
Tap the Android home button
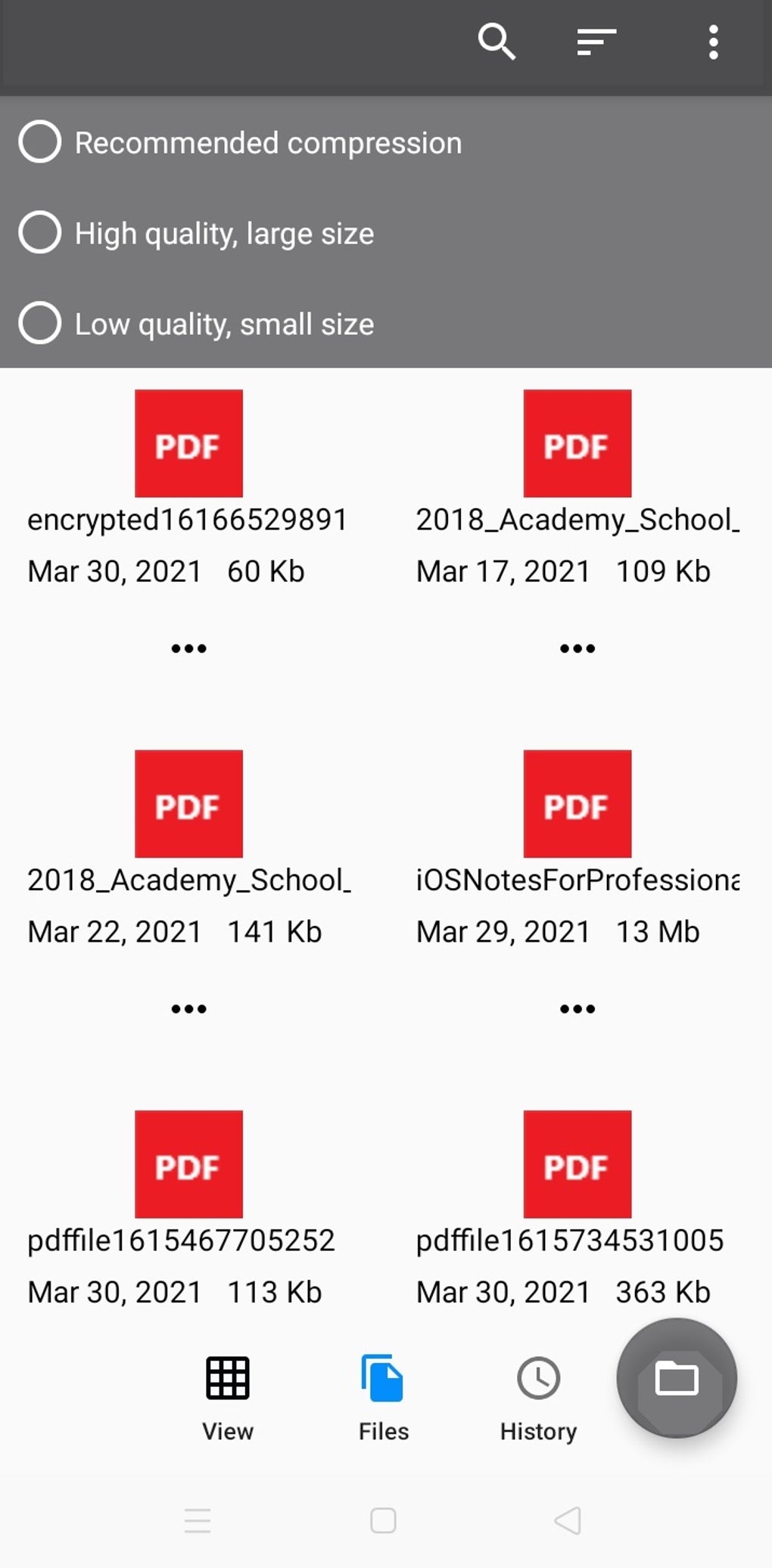coord(384,1522)
